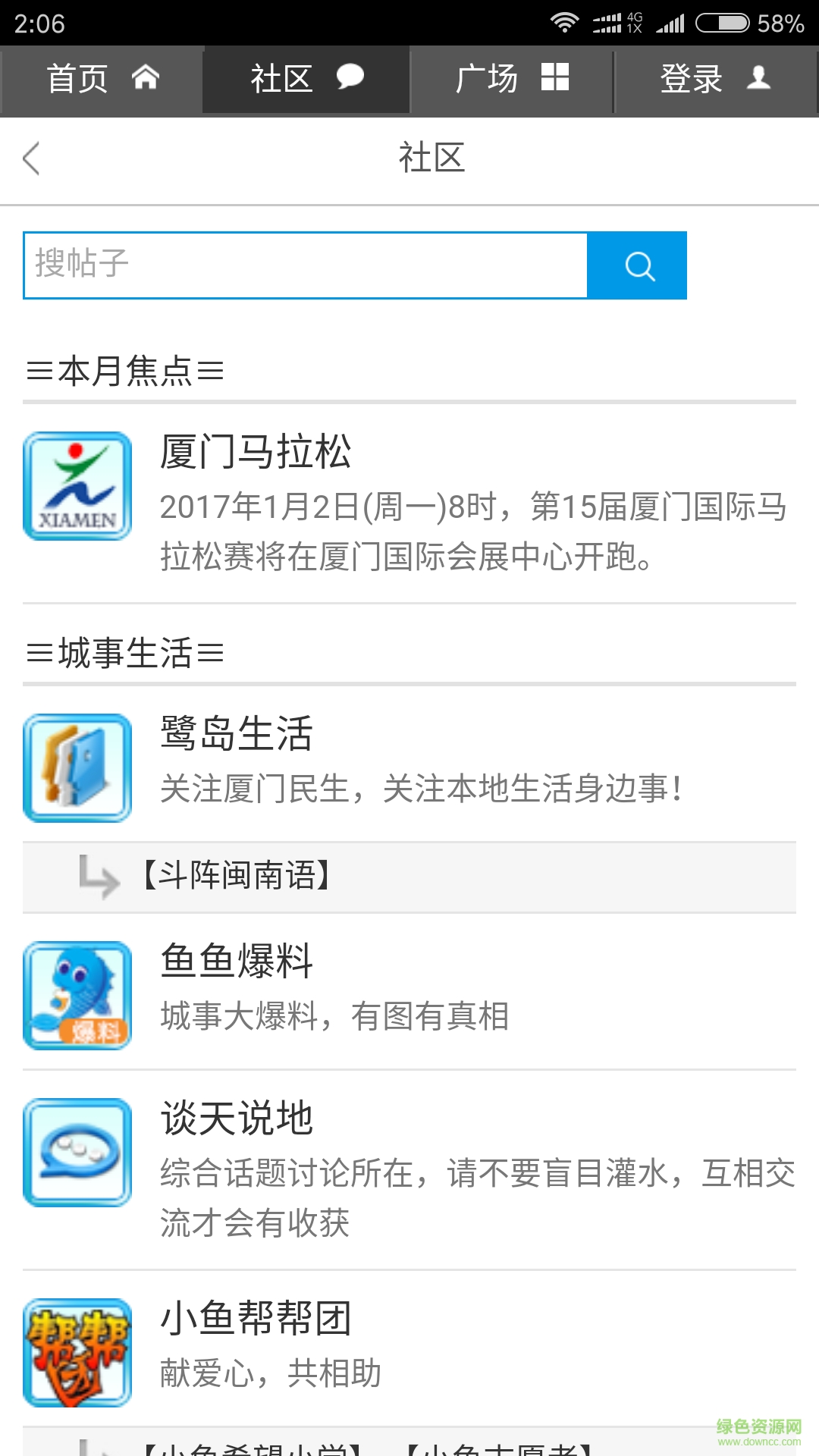
Task: Click the subforum arrow before 【斗阵闽南语】
Action: coord(100,877)
